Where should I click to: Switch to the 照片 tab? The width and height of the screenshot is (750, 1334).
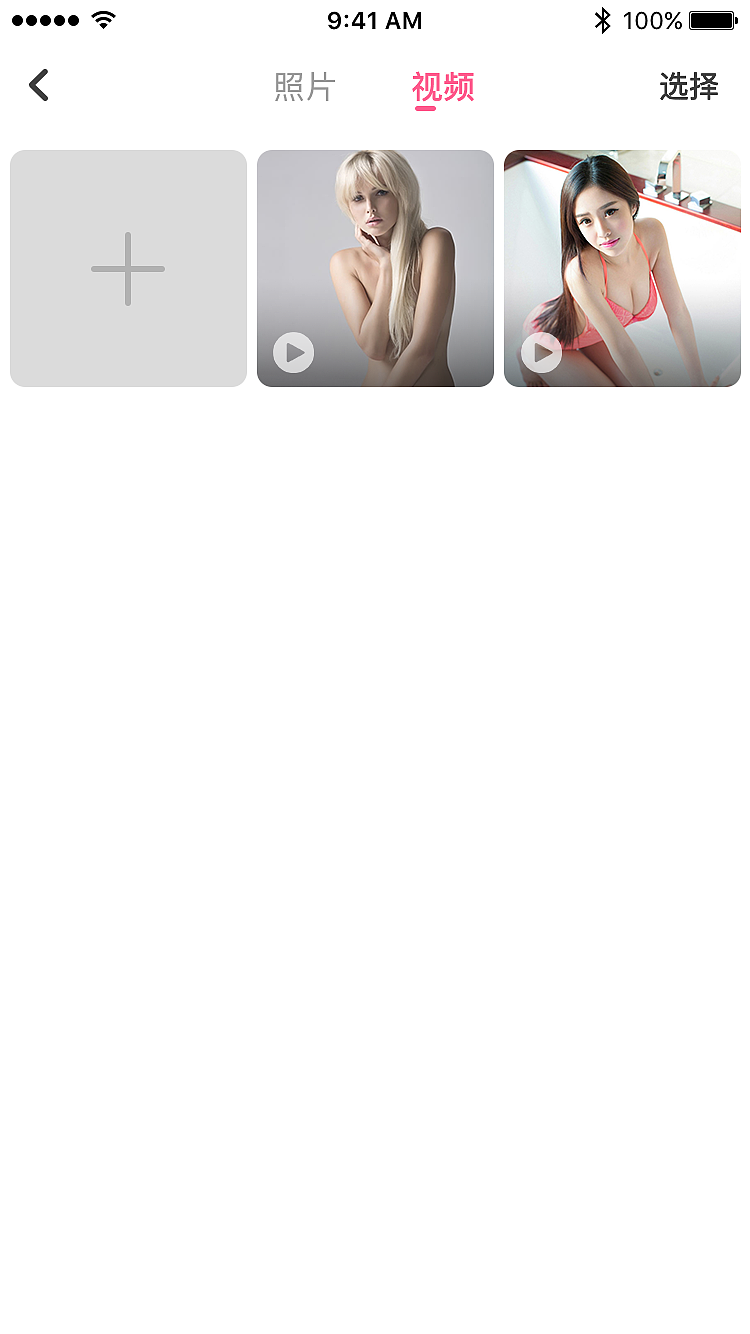click(x=304, y=87)
